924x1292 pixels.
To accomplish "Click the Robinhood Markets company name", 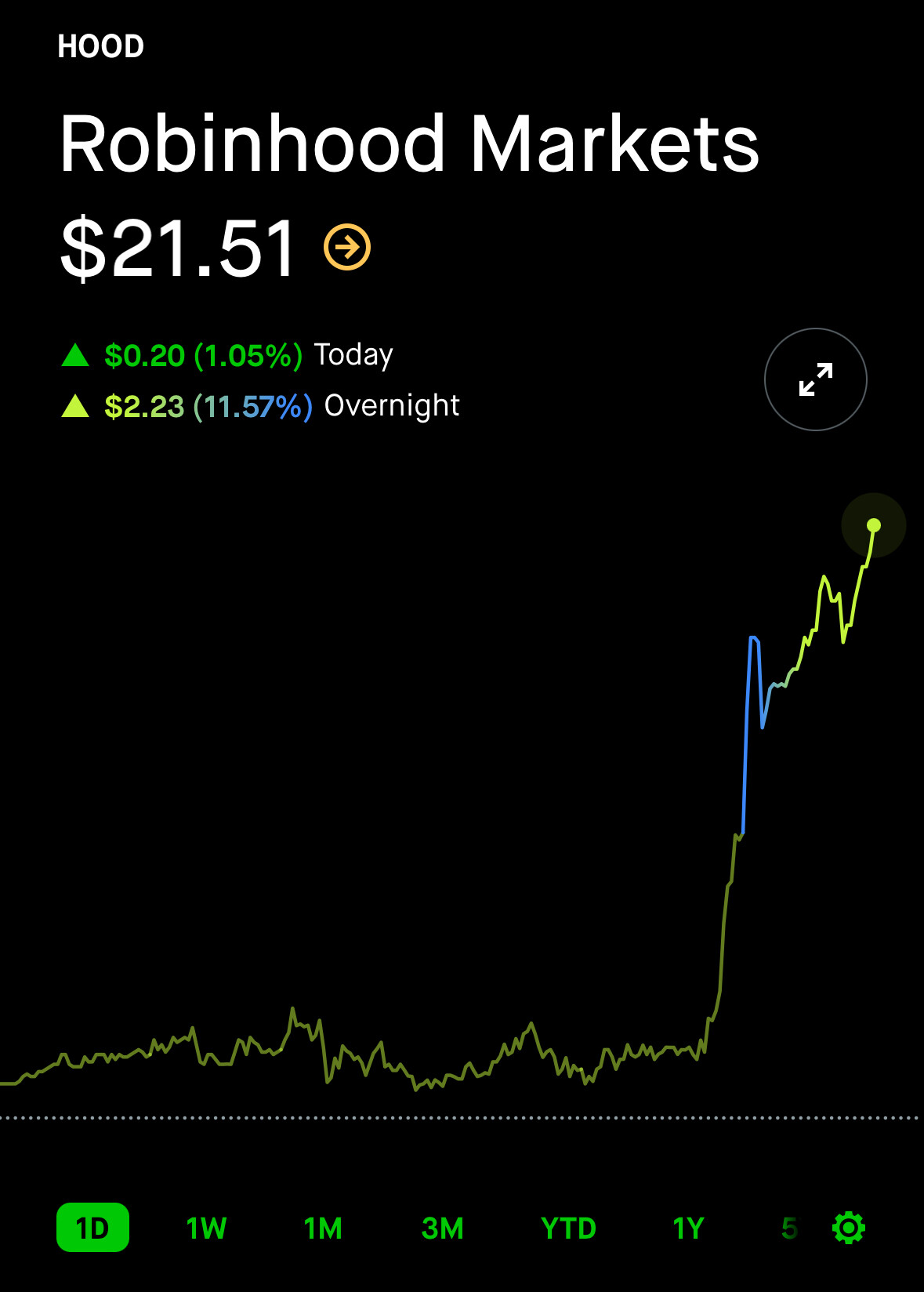I will [x=408, y=141].
